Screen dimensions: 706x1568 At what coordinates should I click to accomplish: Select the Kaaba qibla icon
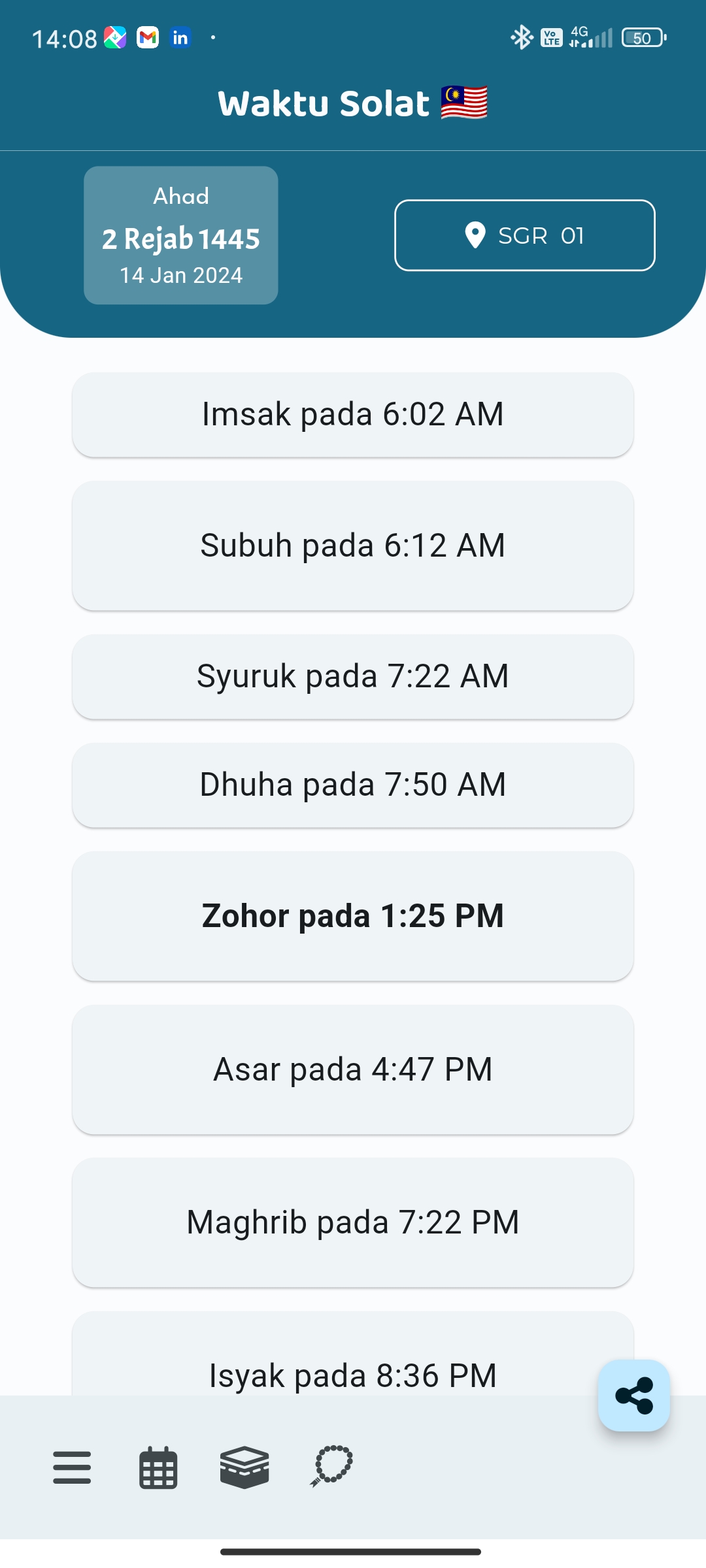coord(244,1468)
